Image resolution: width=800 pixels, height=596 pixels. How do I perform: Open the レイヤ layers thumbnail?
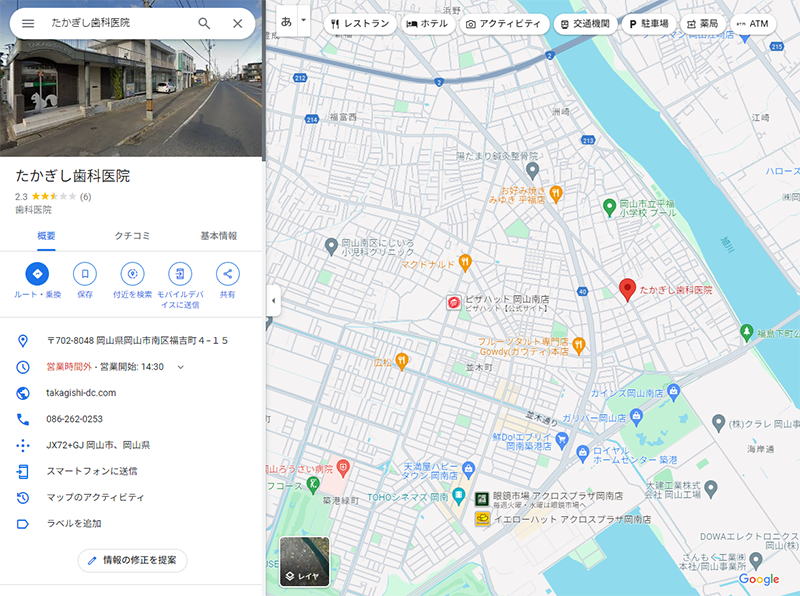(304, 561)
